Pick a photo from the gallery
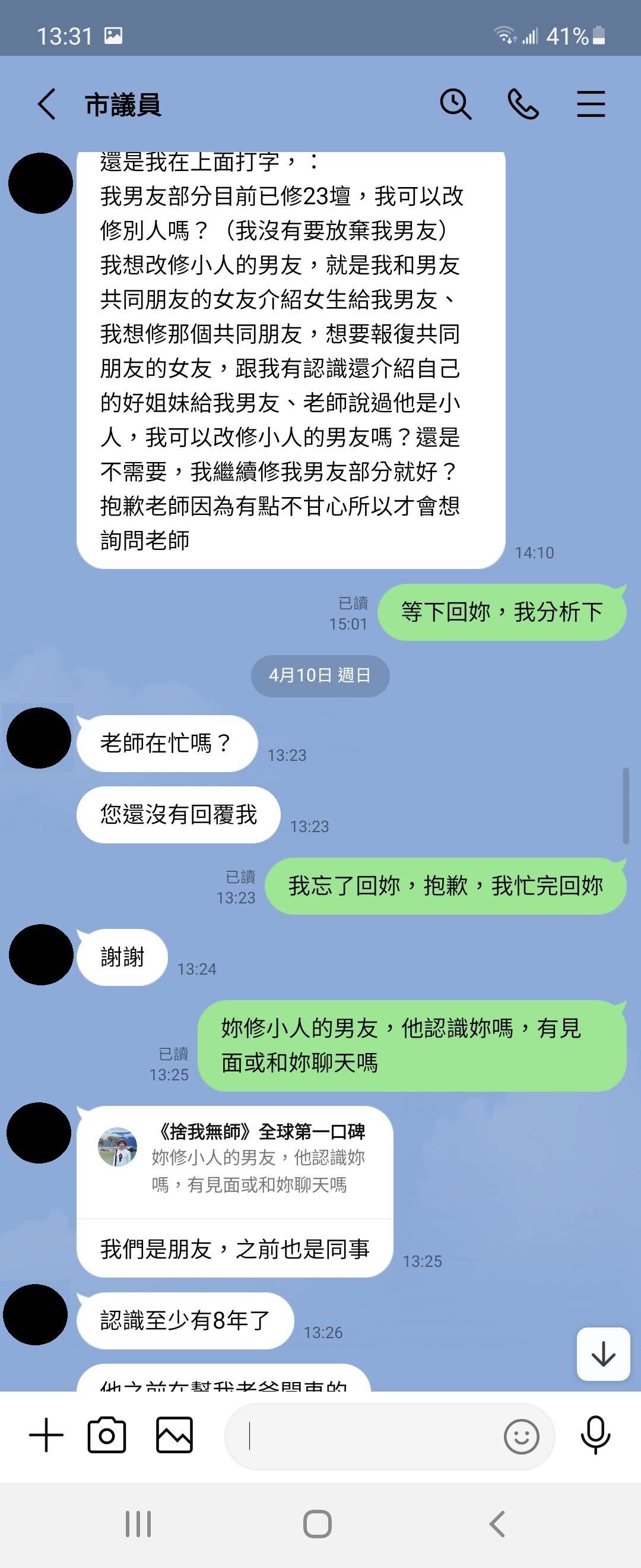 174,1436
